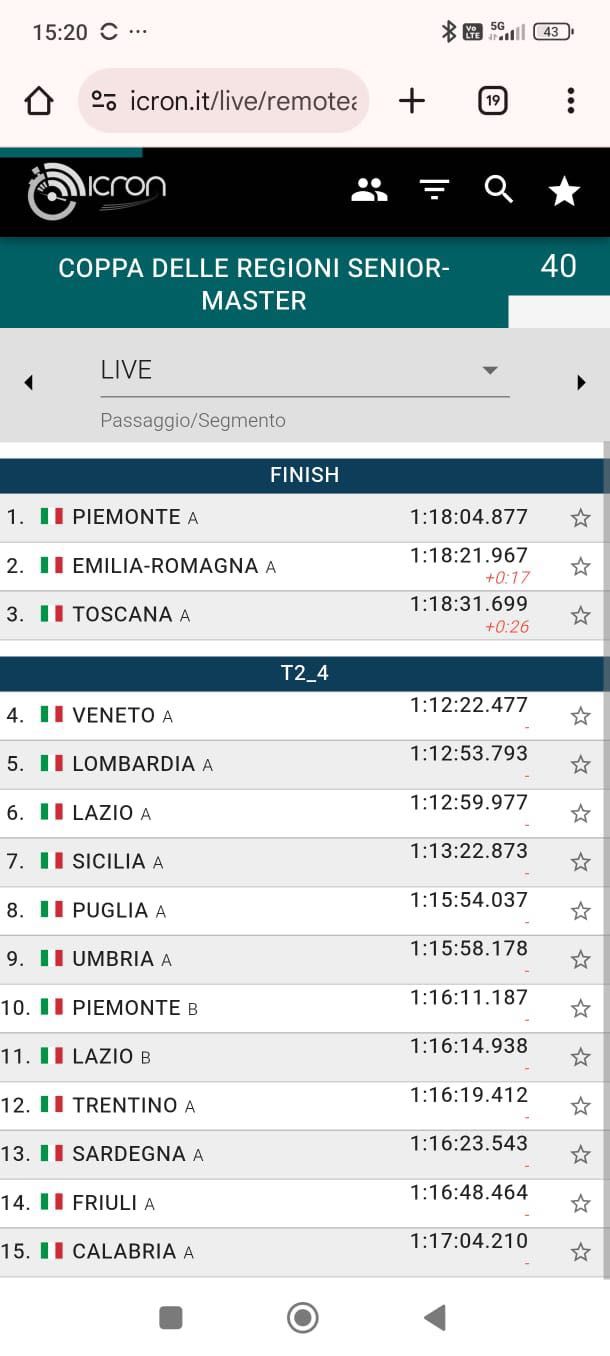This screenshot has width=610, height=1356.
Task: Open the participants people icon
Action: pyautogui.click(x=369, y=190)
